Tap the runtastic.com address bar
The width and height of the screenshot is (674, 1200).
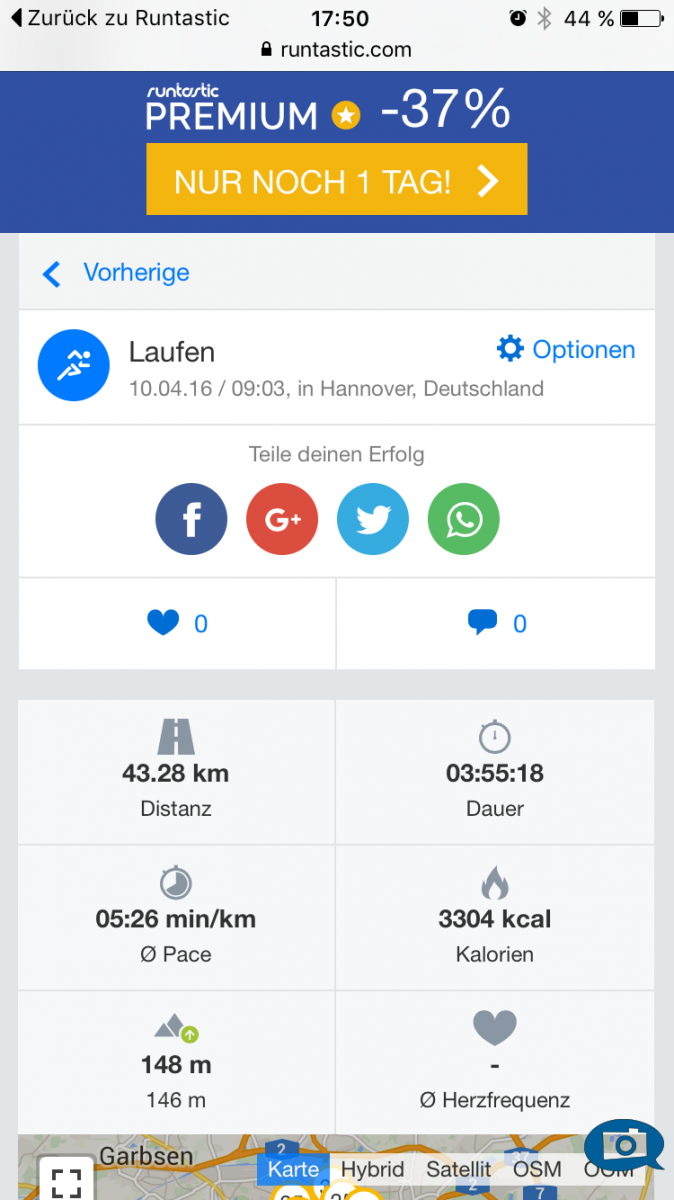(336, 49)
